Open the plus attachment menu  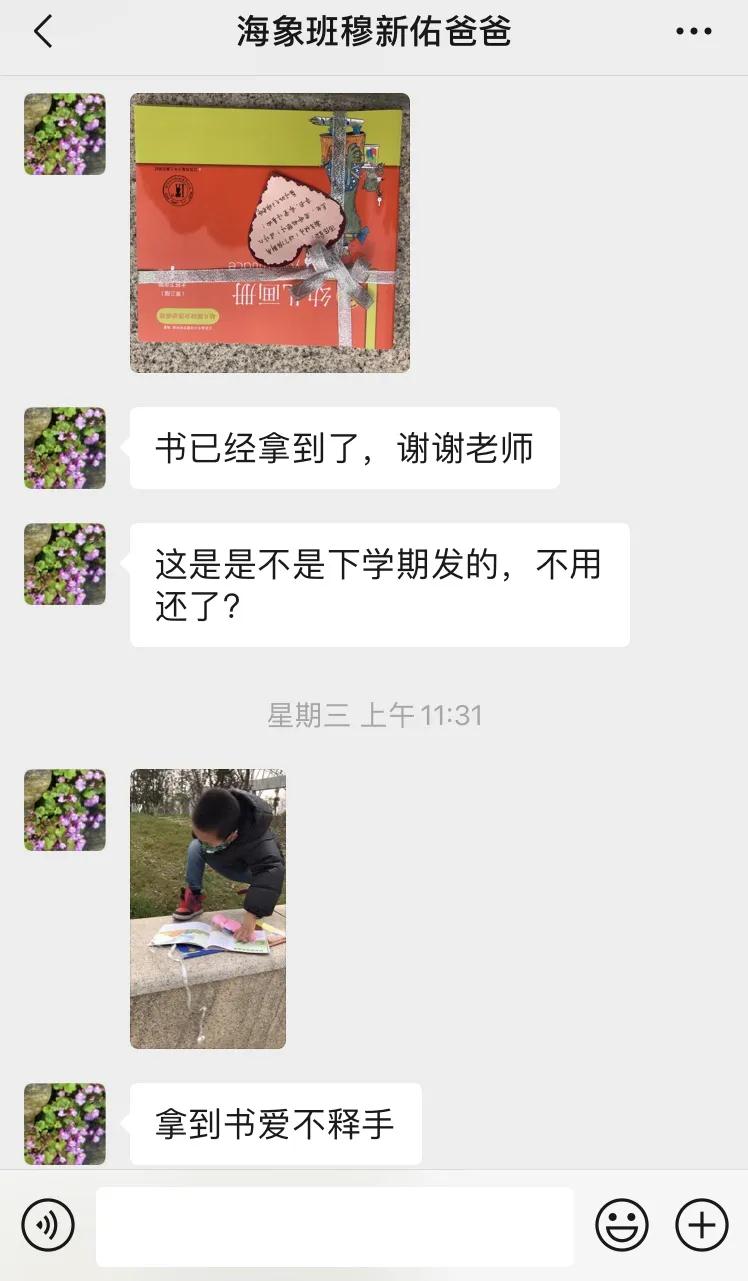click(x=702, y=1225)
